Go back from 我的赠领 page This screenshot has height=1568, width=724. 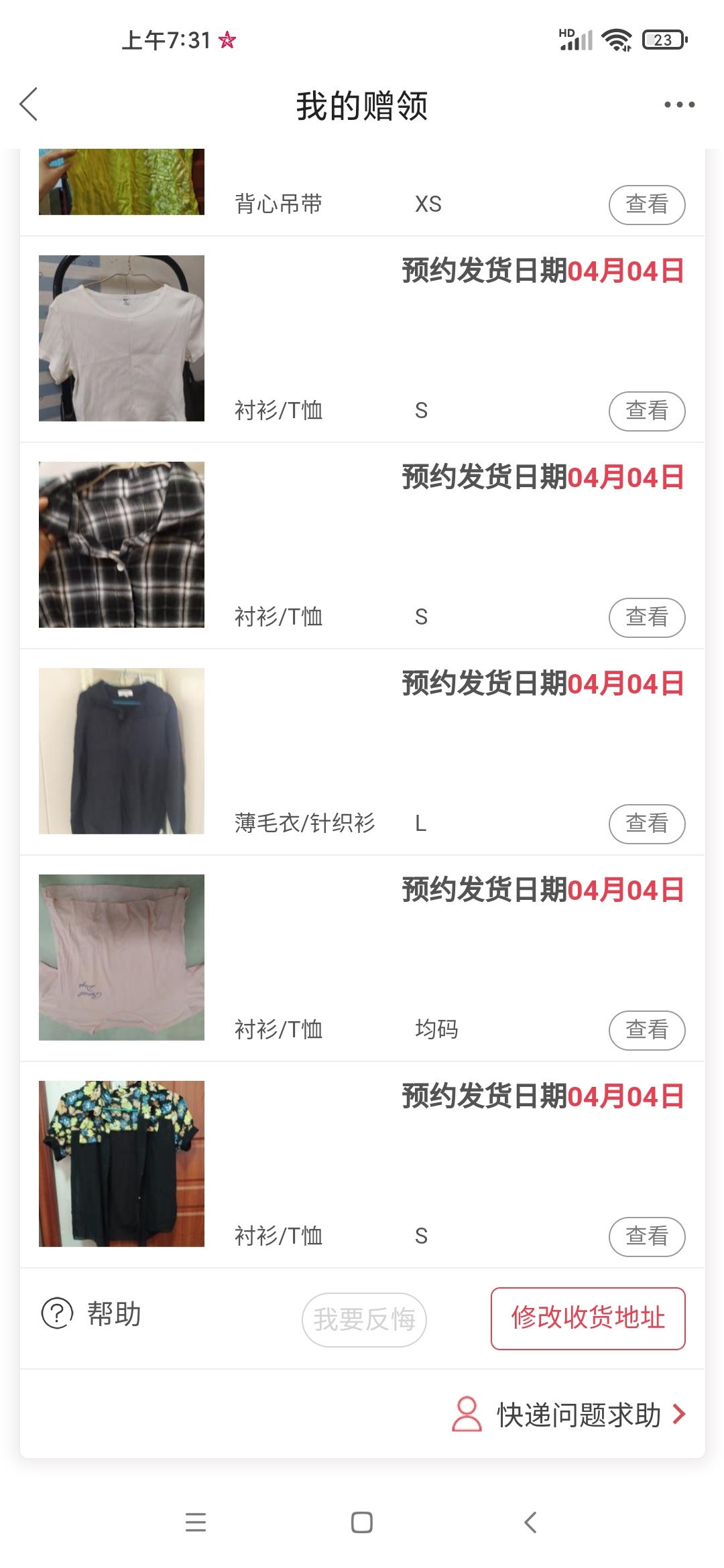click(x=29, y=105)
